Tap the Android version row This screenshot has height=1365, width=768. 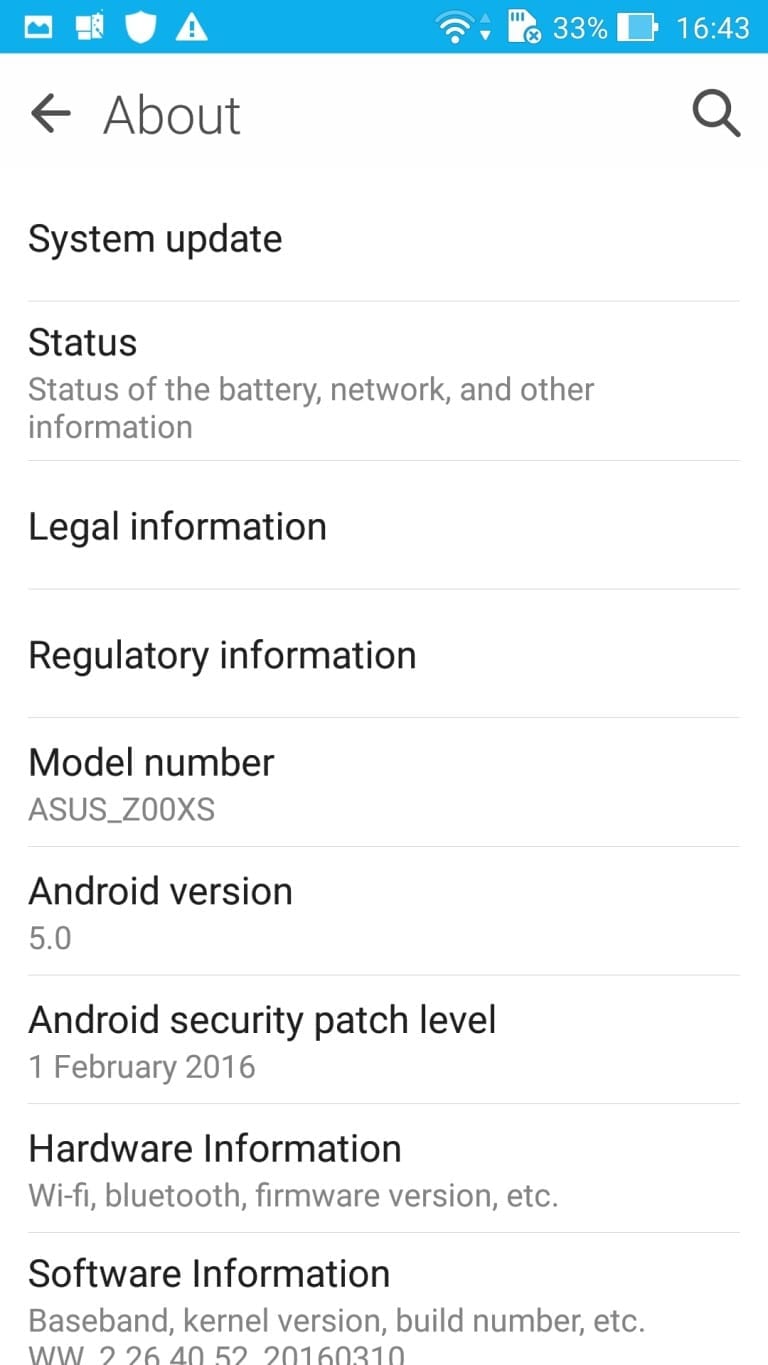point(384,912)
